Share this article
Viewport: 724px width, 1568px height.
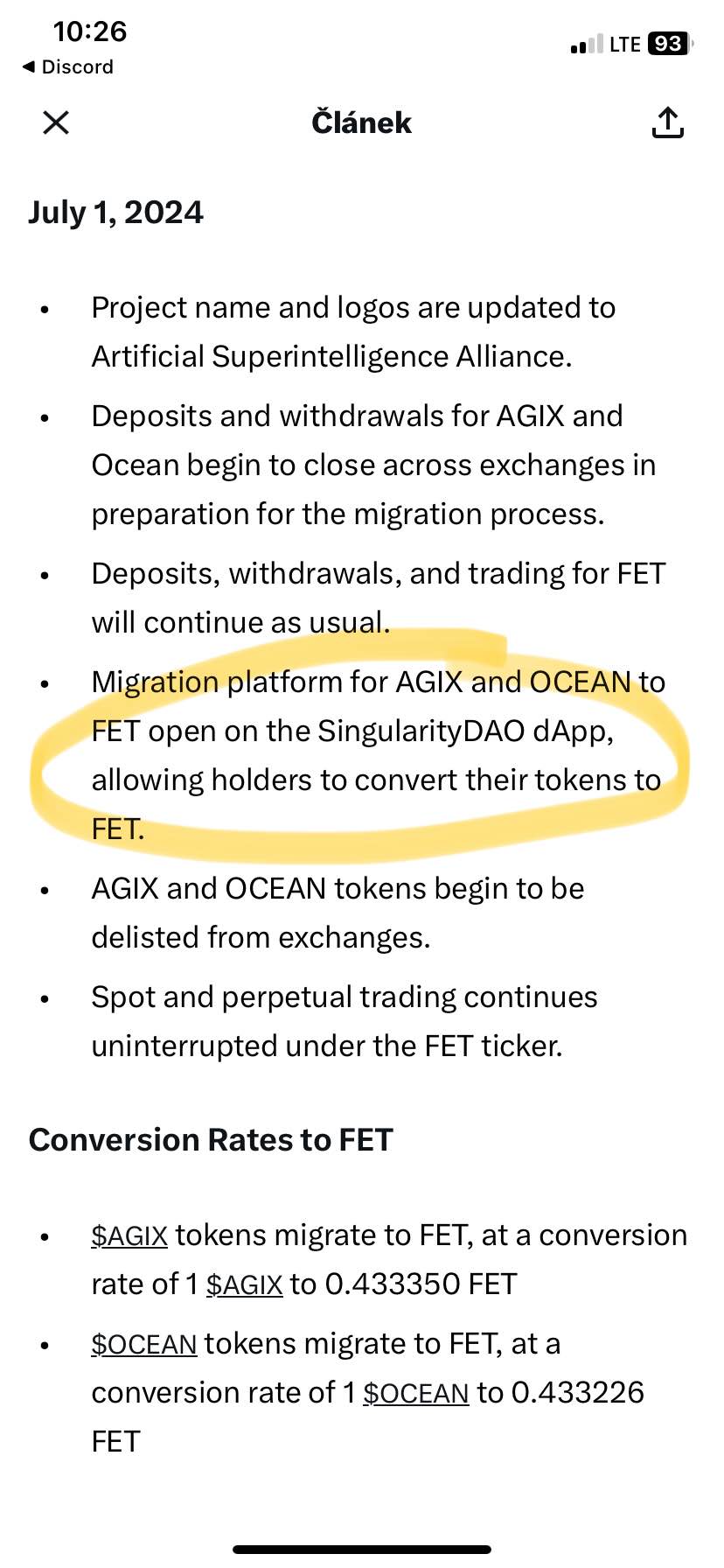(x=667, y=122)
